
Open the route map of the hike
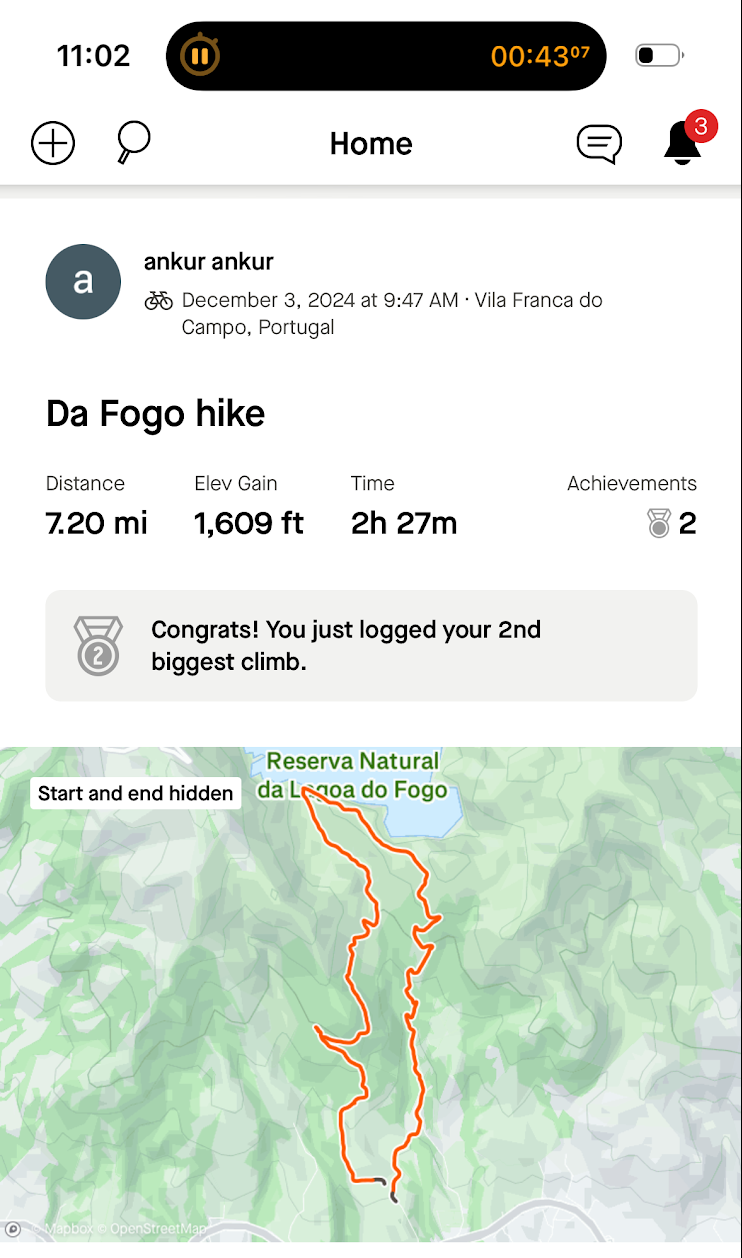[371, 994]
